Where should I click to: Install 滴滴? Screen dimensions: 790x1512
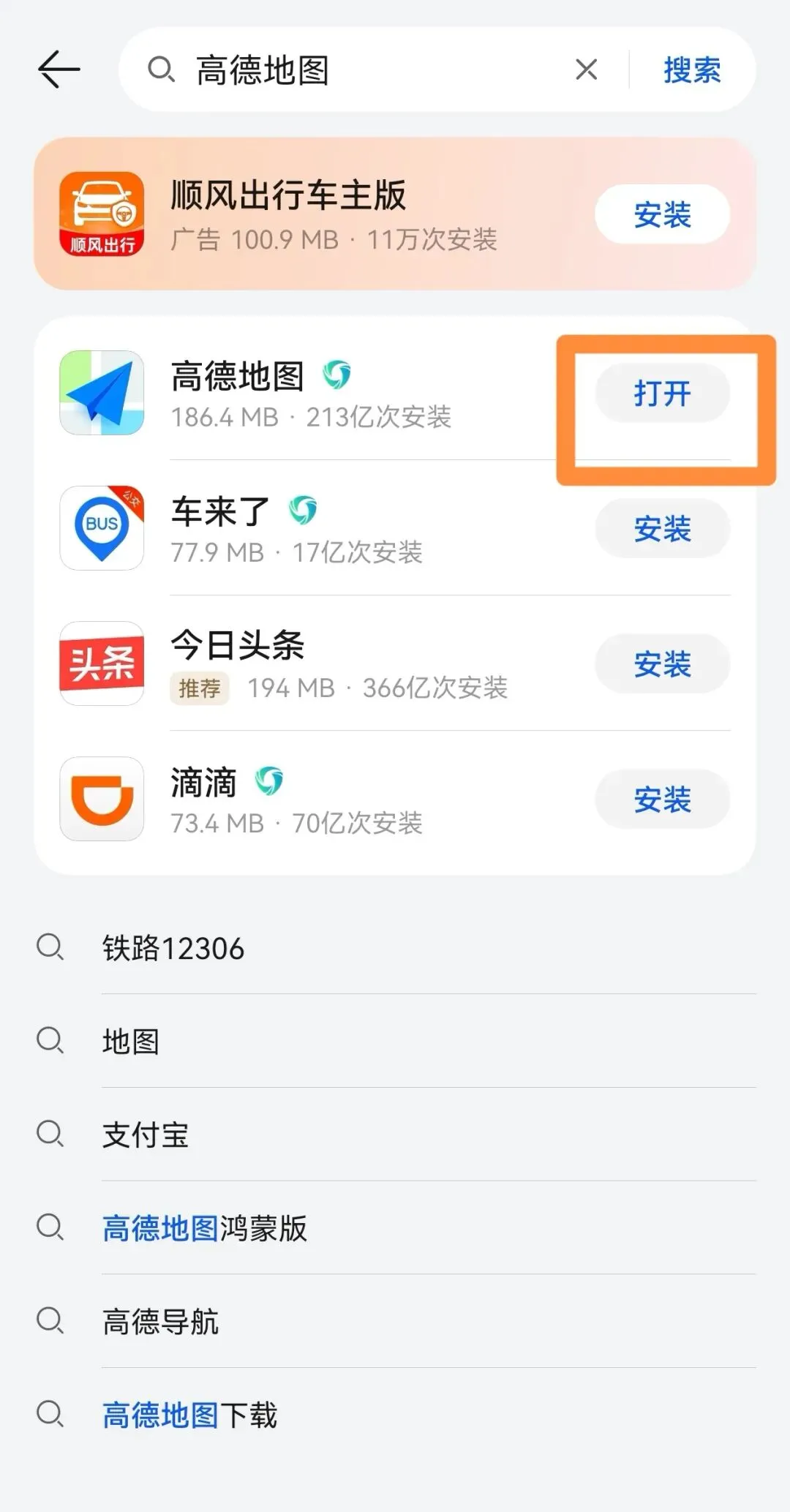[662, 800]
